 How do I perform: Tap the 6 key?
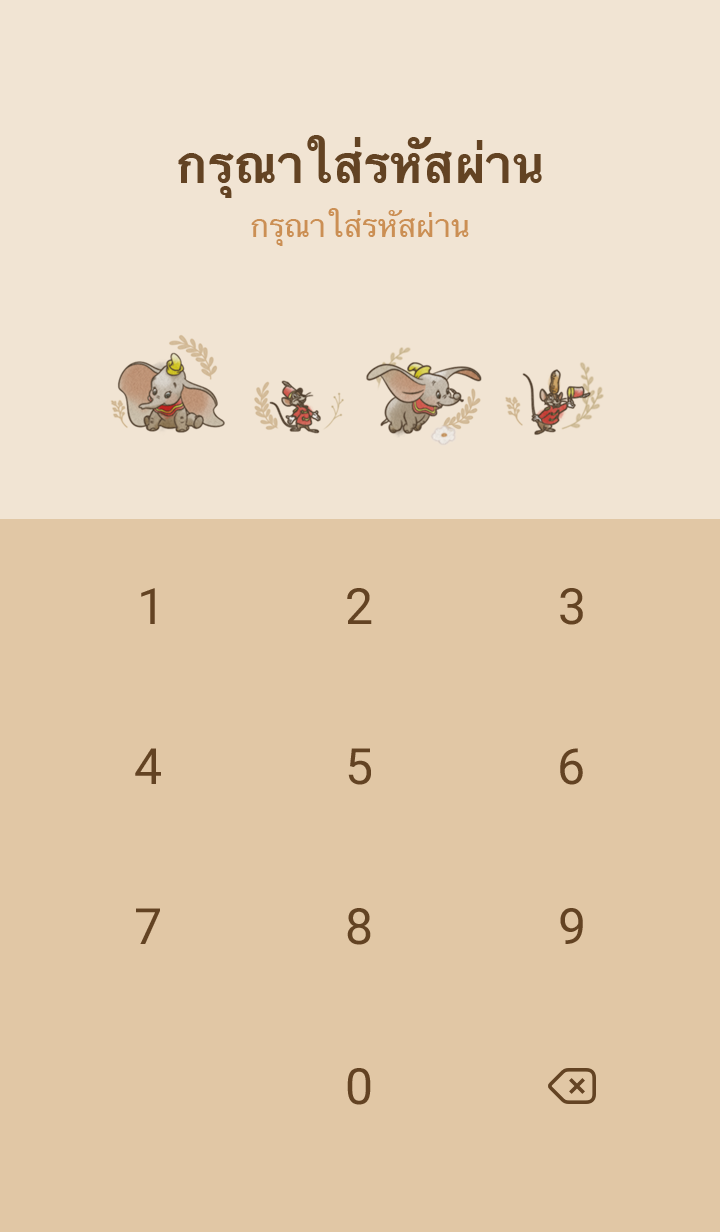[x=571, y=767]
